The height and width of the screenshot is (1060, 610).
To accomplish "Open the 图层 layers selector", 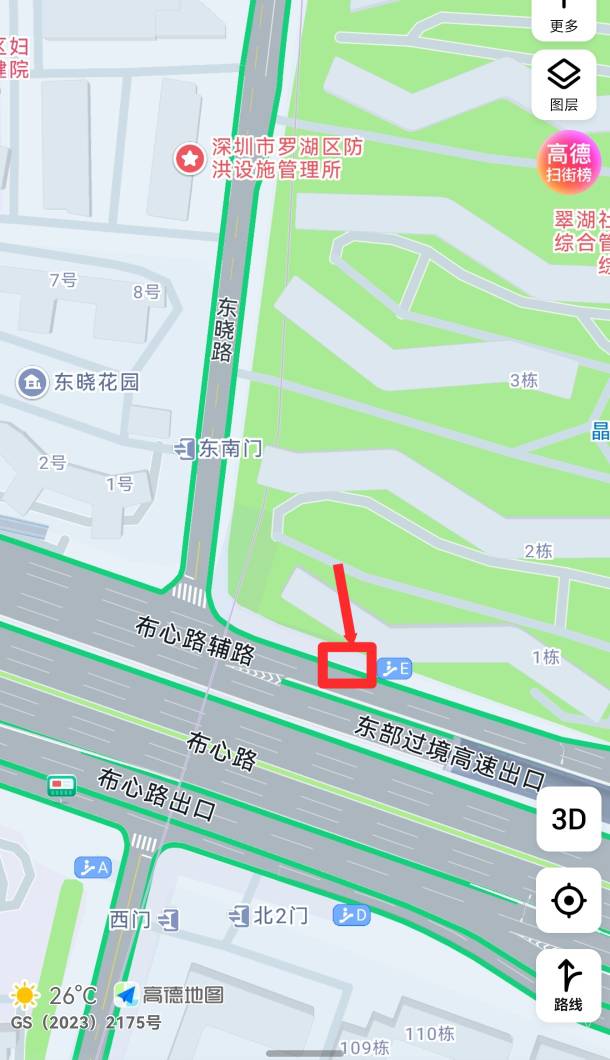I will 564,84.
